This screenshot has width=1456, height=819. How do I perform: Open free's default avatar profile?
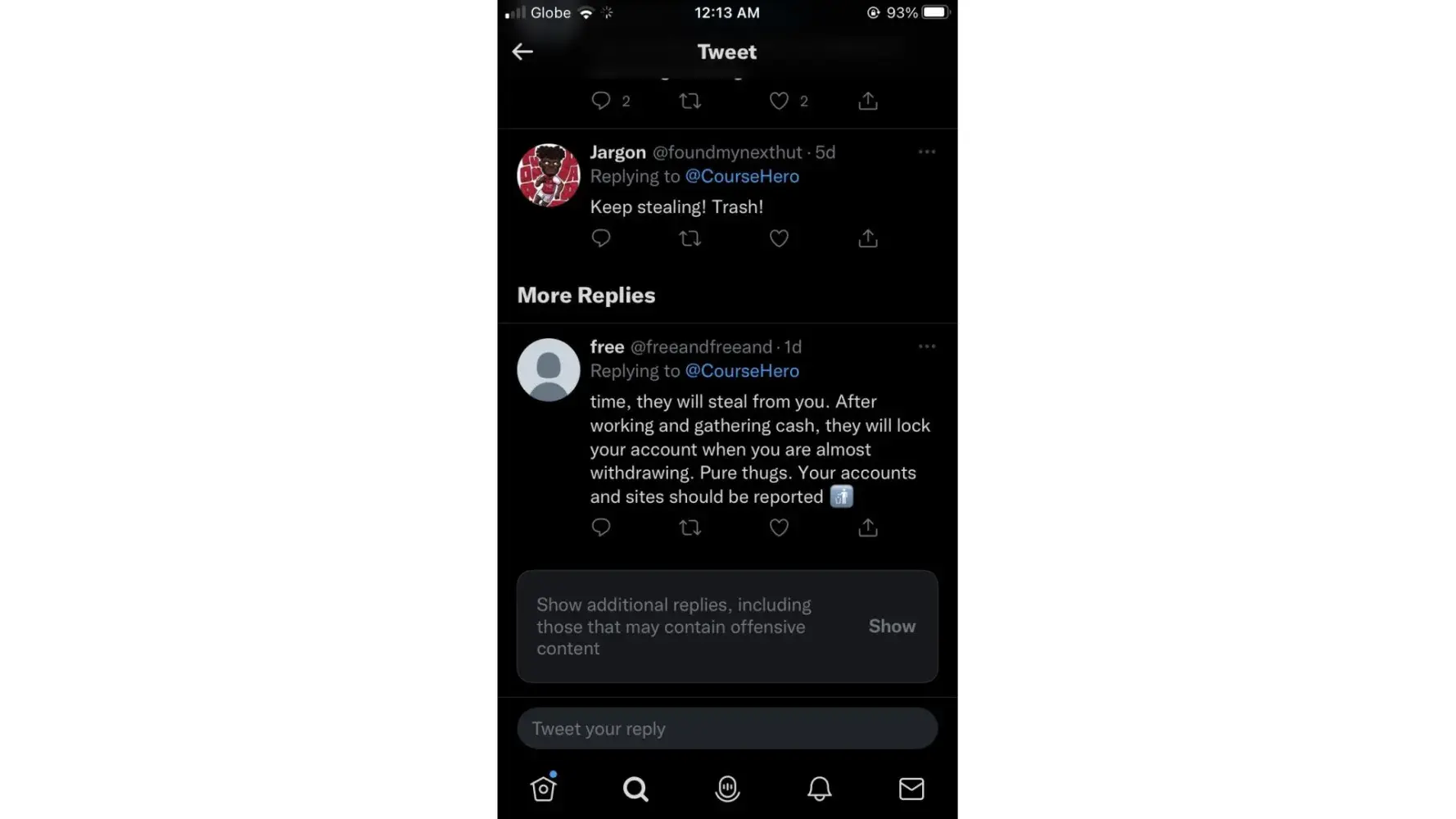[548, 369]
